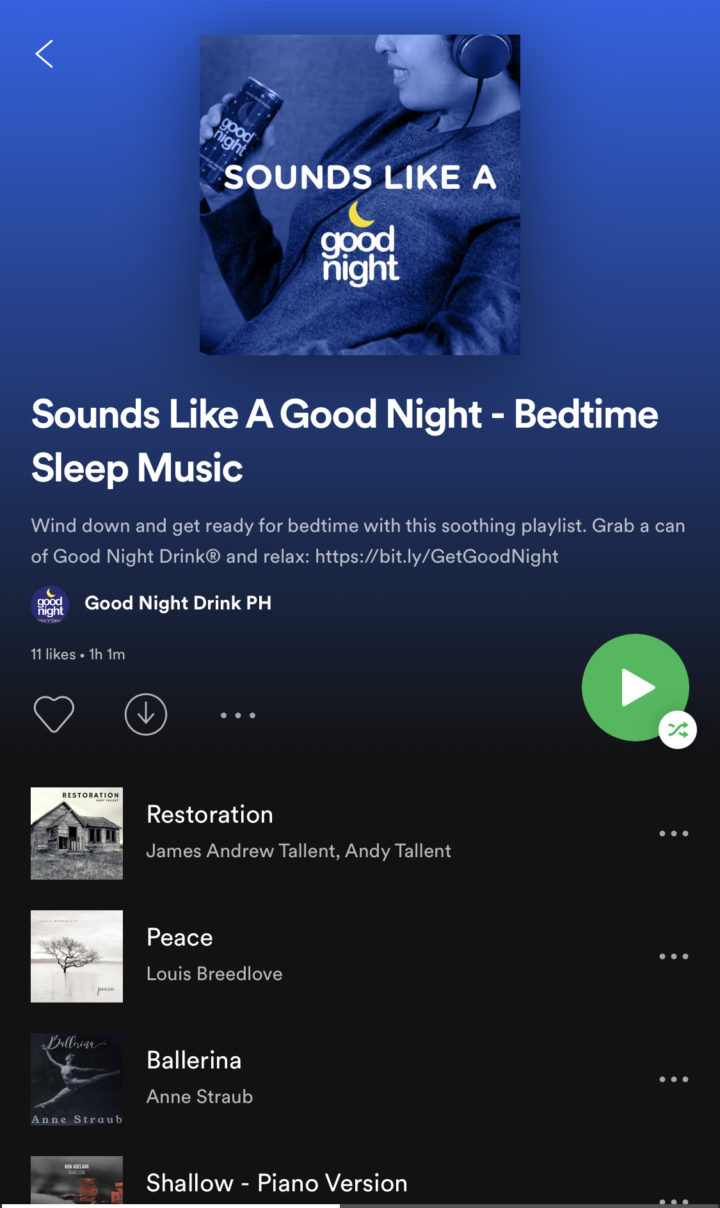Download the playlist for offline listening
The image size is (720, 1208).
pyautogui.click(x=146, y=714)
